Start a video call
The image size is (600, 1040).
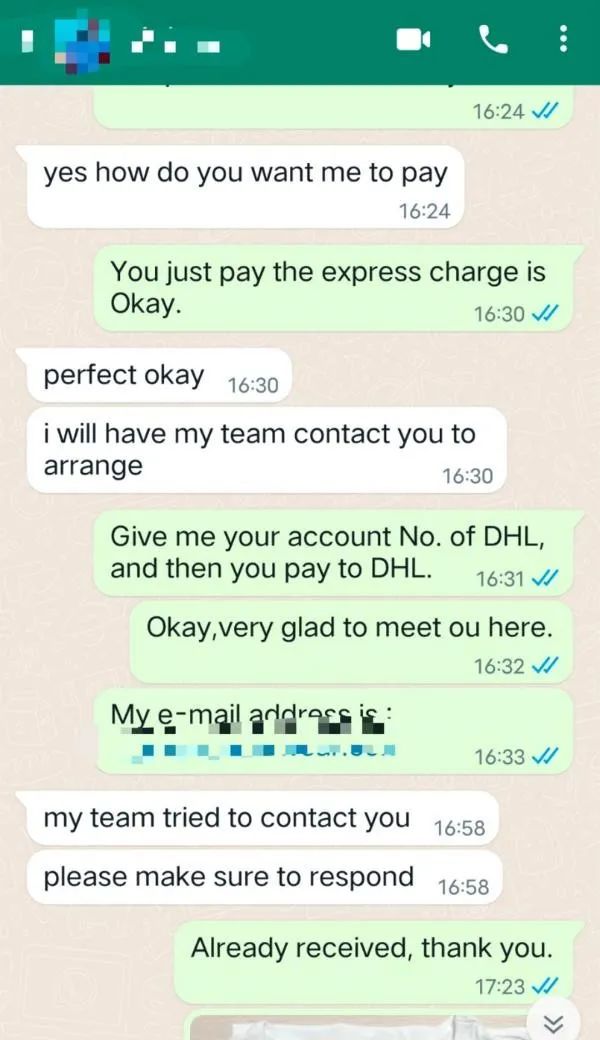coord(413,40)
